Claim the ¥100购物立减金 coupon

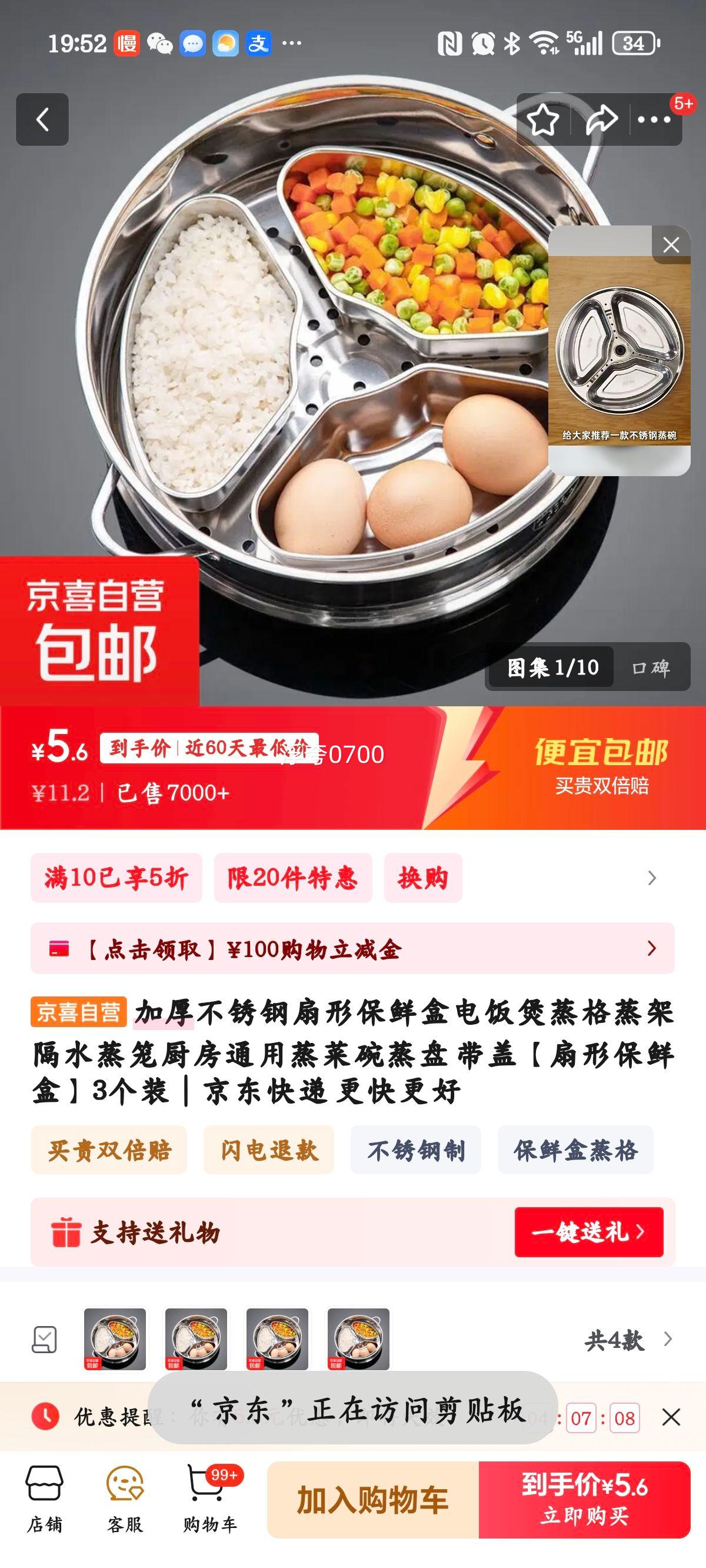tap(352, 948)
